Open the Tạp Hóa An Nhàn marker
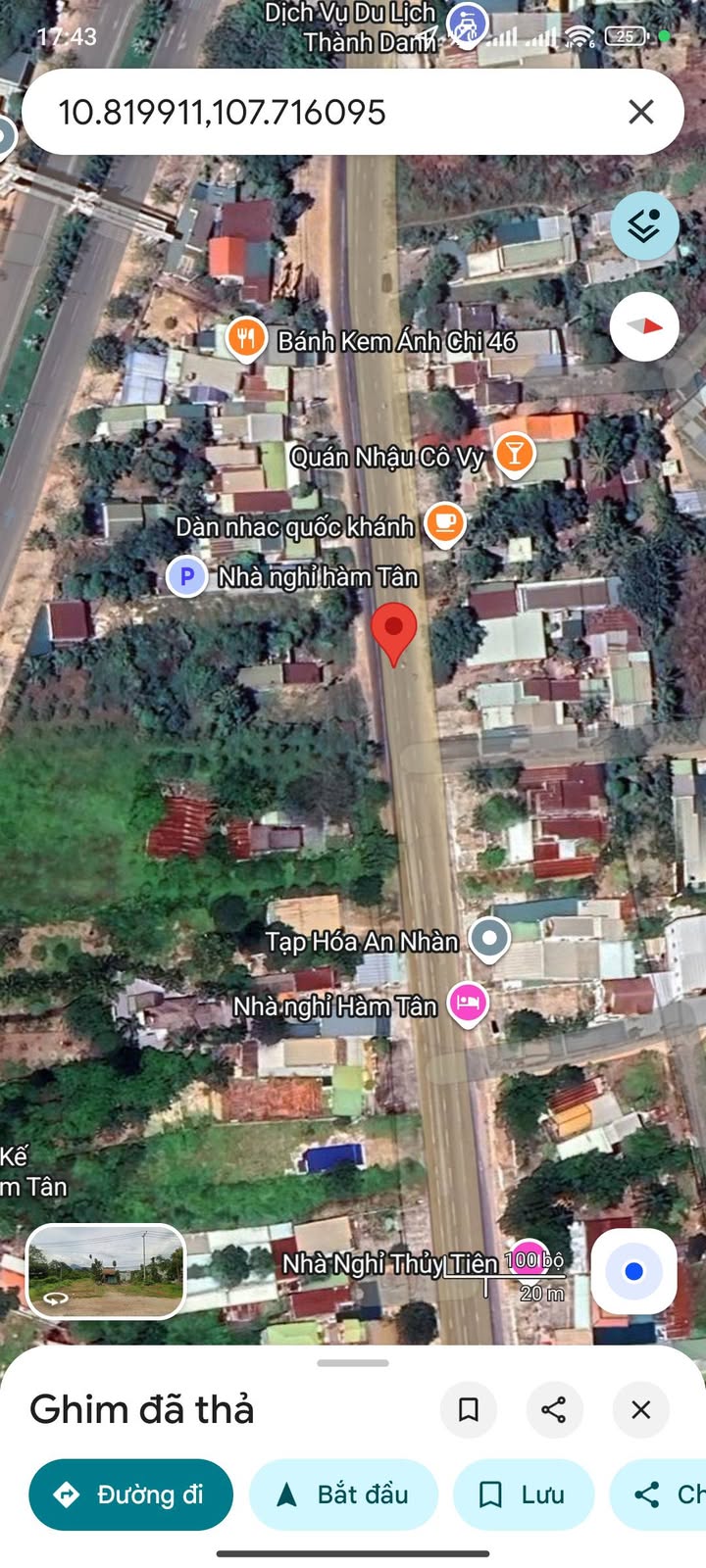Screen dimensions: 706x1568 (x=489, y=938)
